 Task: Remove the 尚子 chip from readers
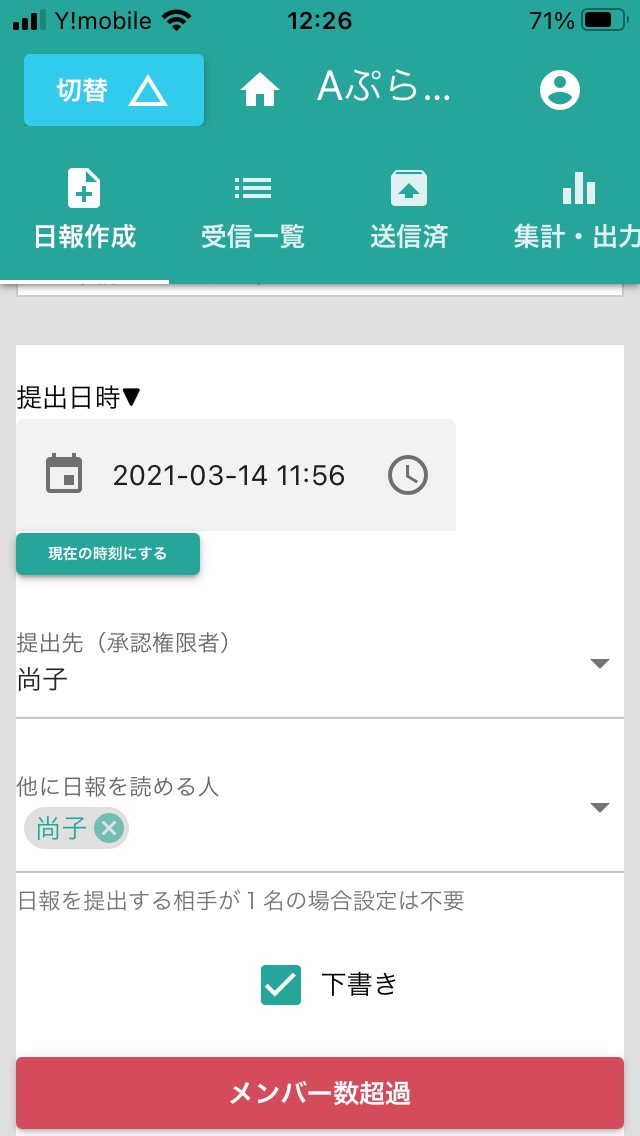pyautogui.click(x=109, y=828)
